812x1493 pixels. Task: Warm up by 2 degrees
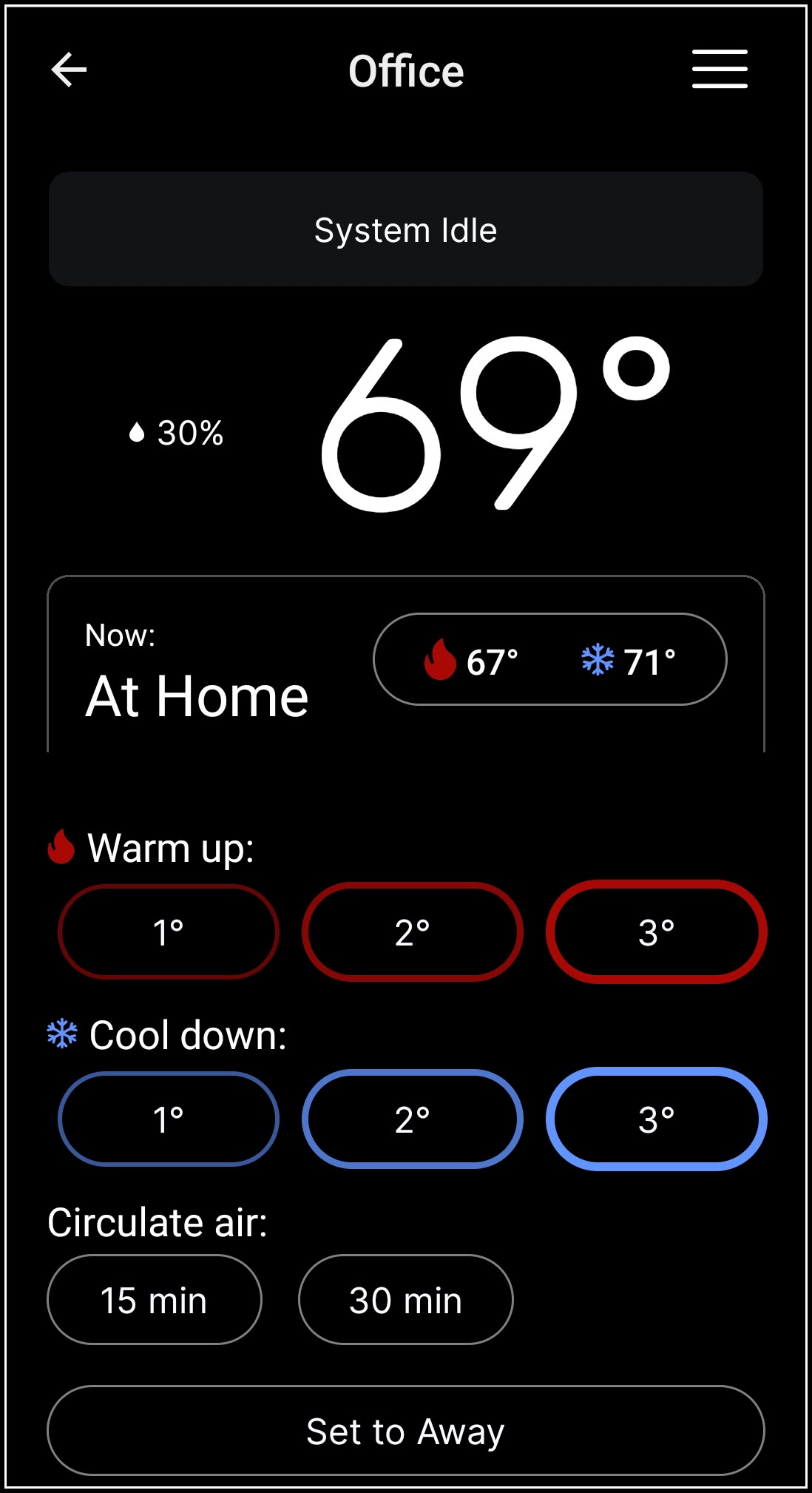[412, 932]
